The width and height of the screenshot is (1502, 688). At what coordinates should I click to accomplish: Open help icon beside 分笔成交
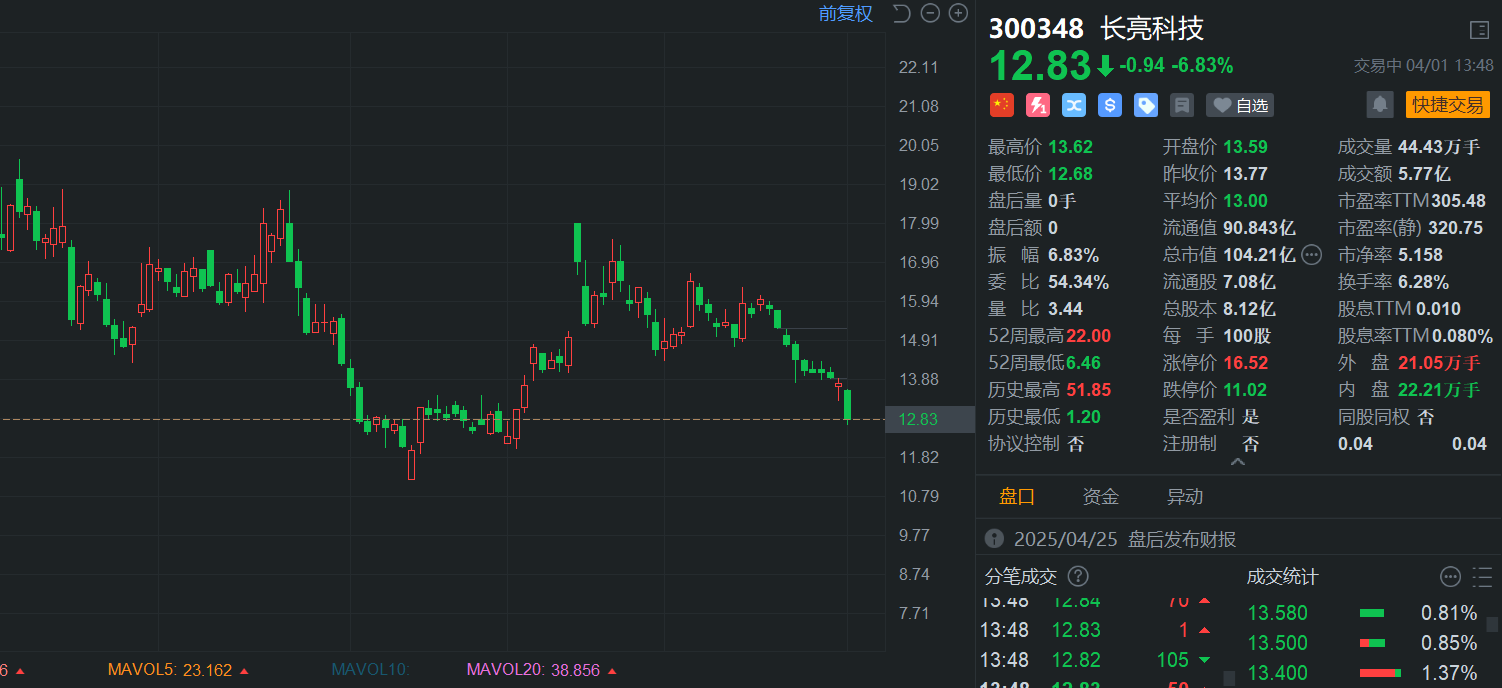(1078, 577)
